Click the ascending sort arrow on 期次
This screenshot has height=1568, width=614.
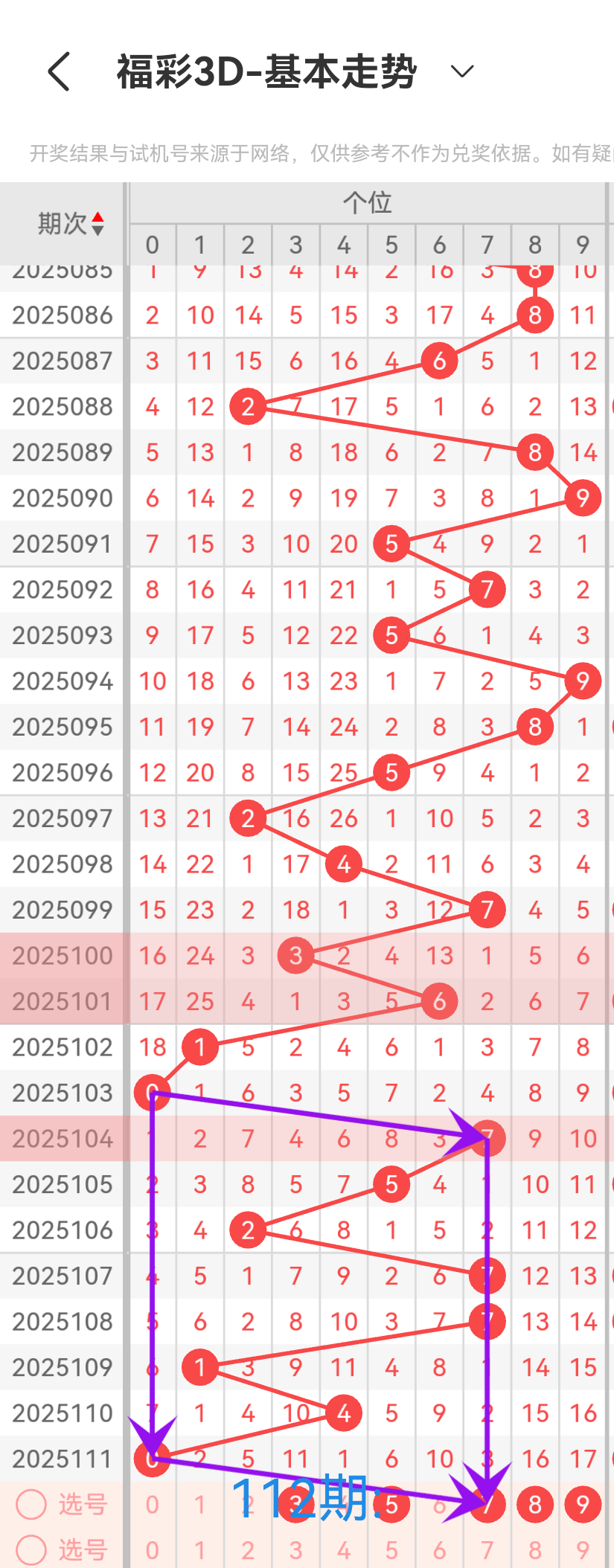pyautogui.click(x=99, y=217)
